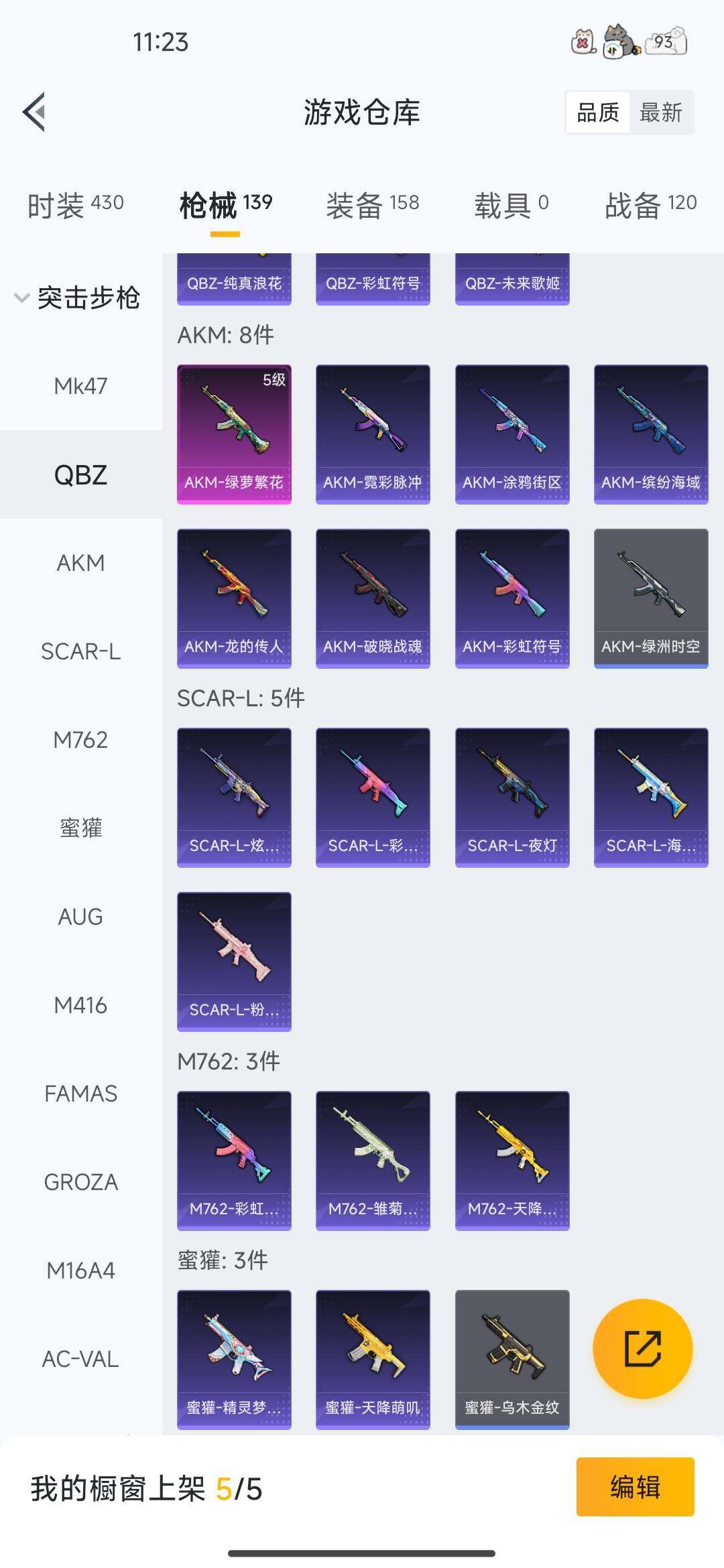Screen dimensions: 724x1568
Task: Tap the orange share floating button
Action: pos(642,1348)
